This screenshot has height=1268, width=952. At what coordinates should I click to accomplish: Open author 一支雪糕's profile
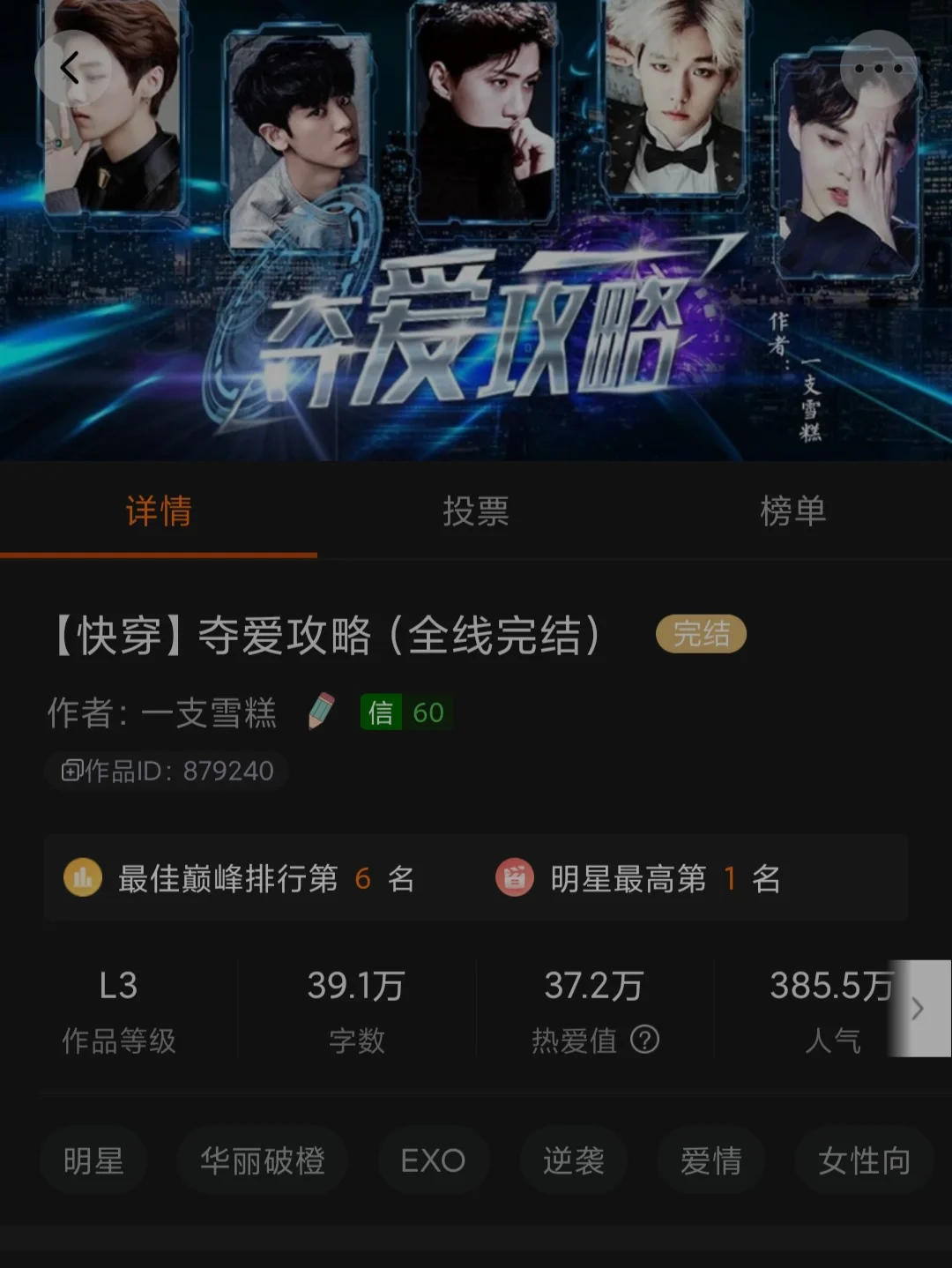coord(210,712)
